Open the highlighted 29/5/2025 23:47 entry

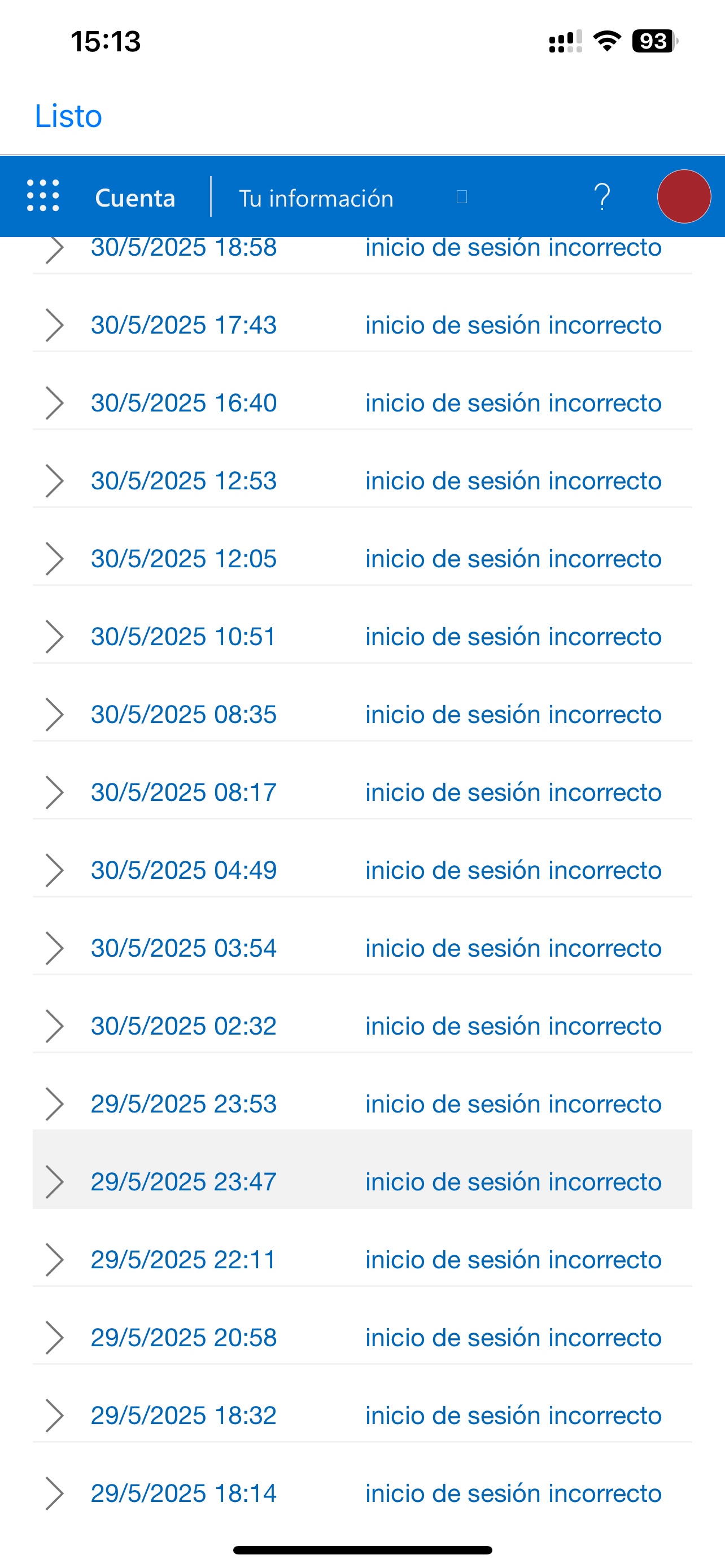(x=55, y=1182)
